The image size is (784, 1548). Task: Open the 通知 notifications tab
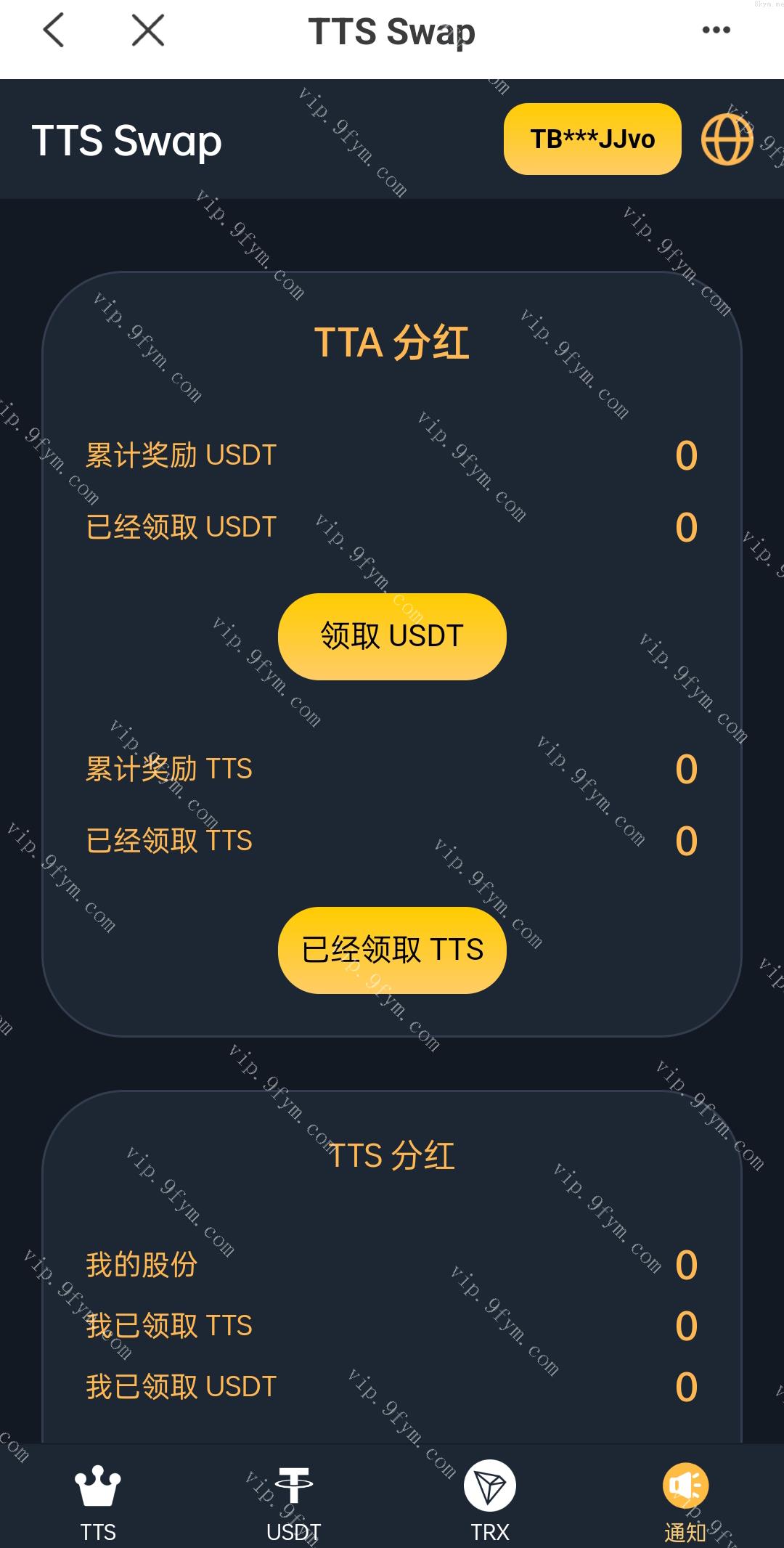point(685,1500)
